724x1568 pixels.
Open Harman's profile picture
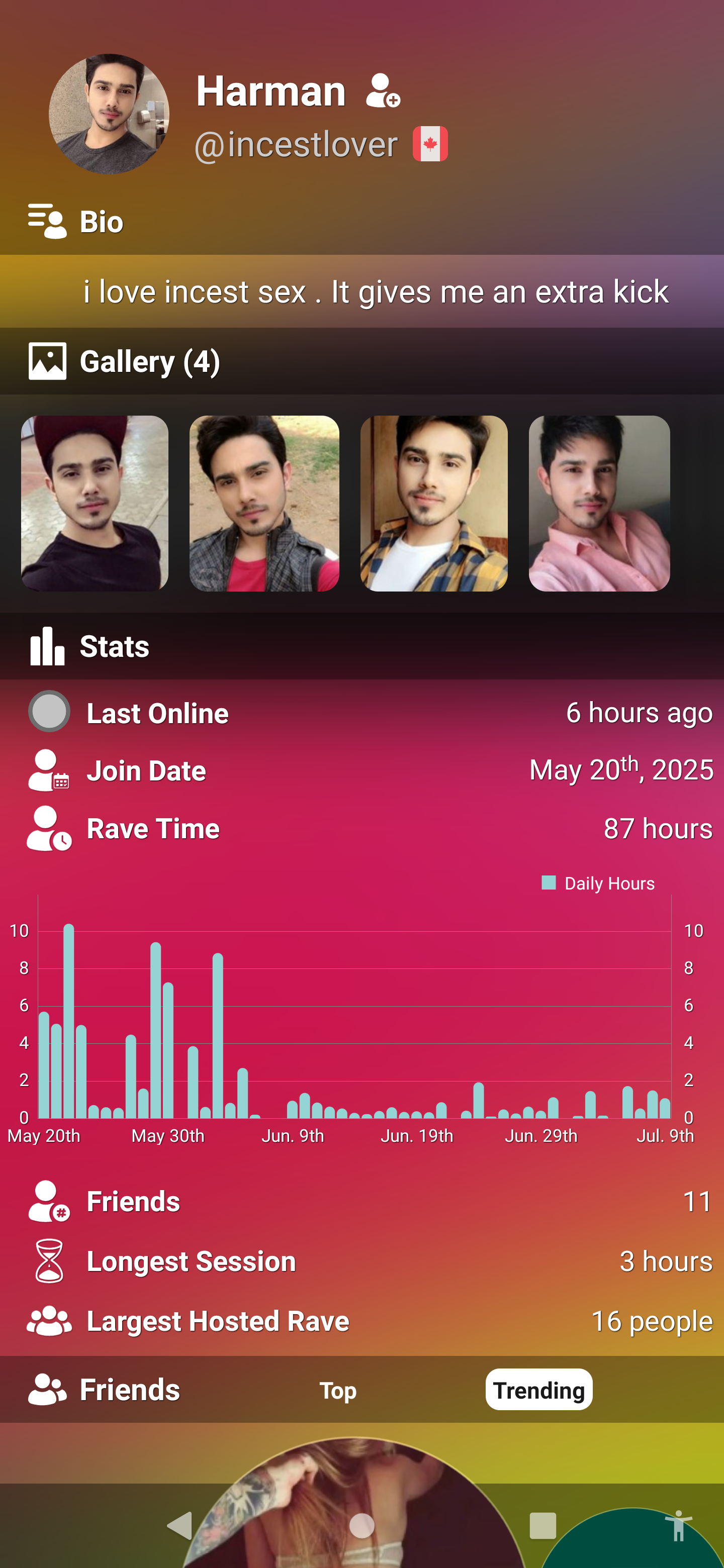(109, 114)
